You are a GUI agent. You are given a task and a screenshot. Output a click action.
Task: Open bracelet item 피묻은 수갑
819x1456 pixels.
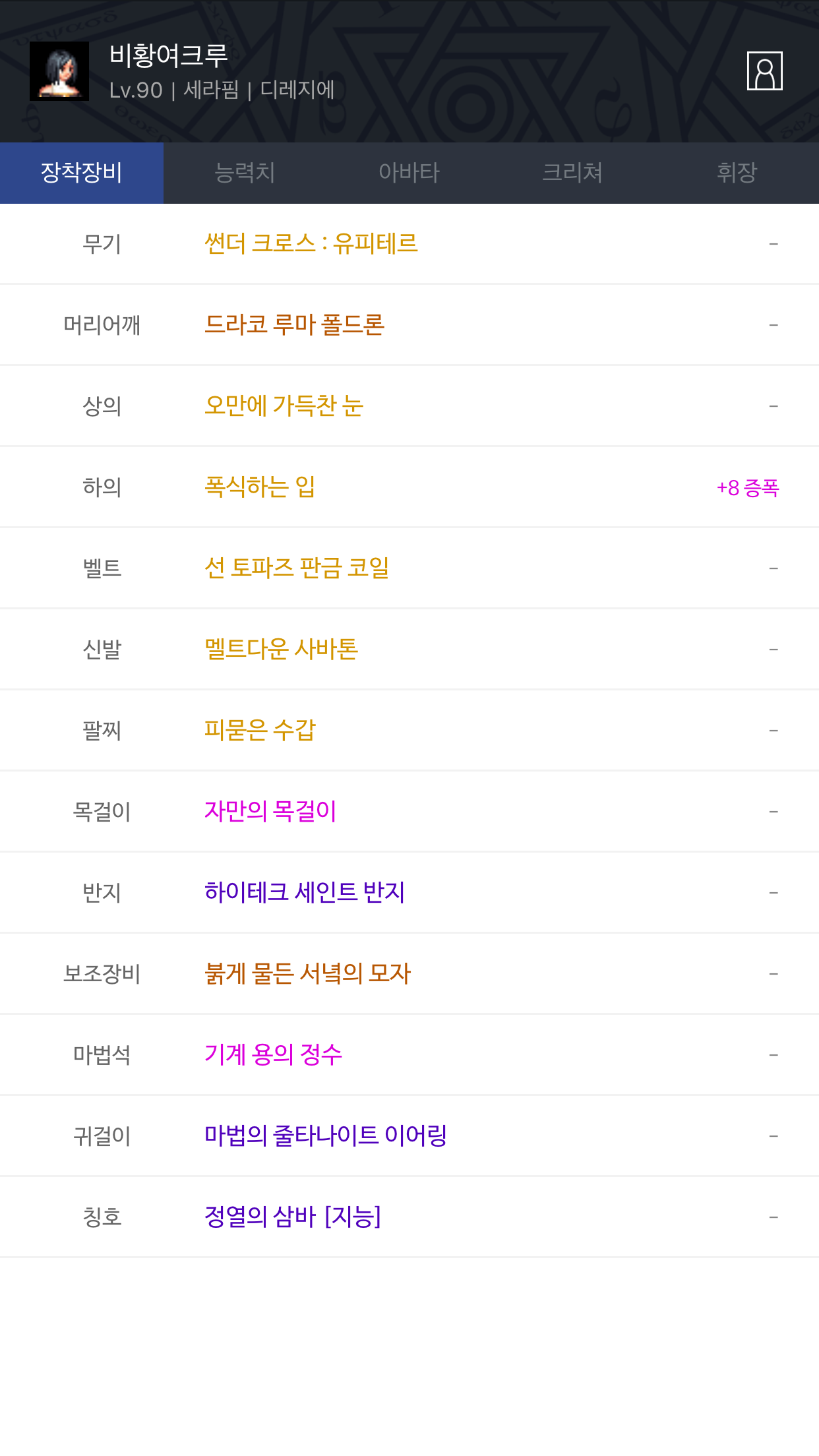pyautogui.click(x=409, y=731)
